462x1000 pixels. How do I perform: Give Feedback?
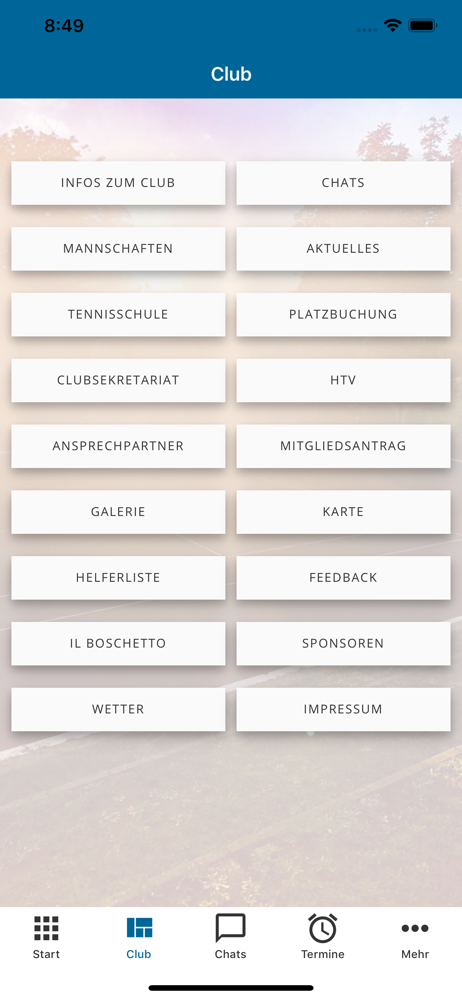point(343,578)
